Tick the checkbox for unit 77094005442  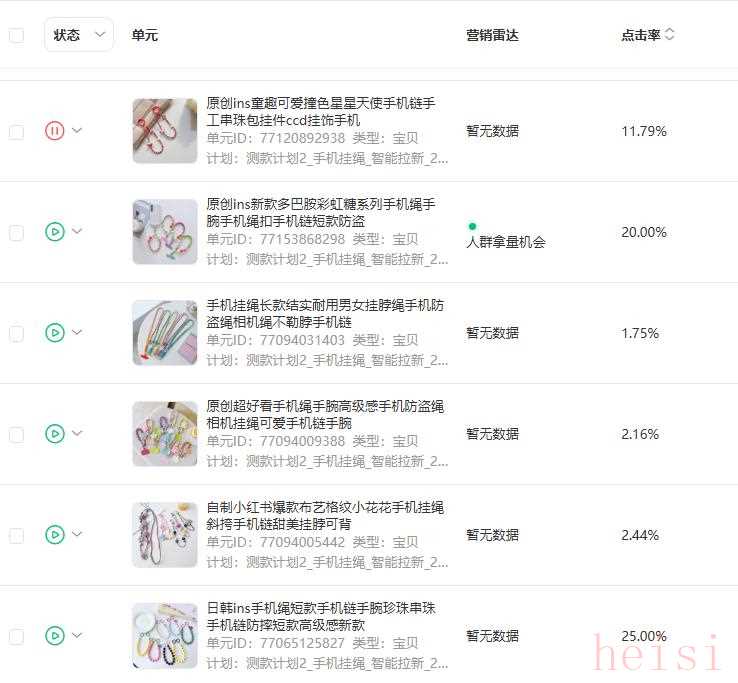[16, 535]
